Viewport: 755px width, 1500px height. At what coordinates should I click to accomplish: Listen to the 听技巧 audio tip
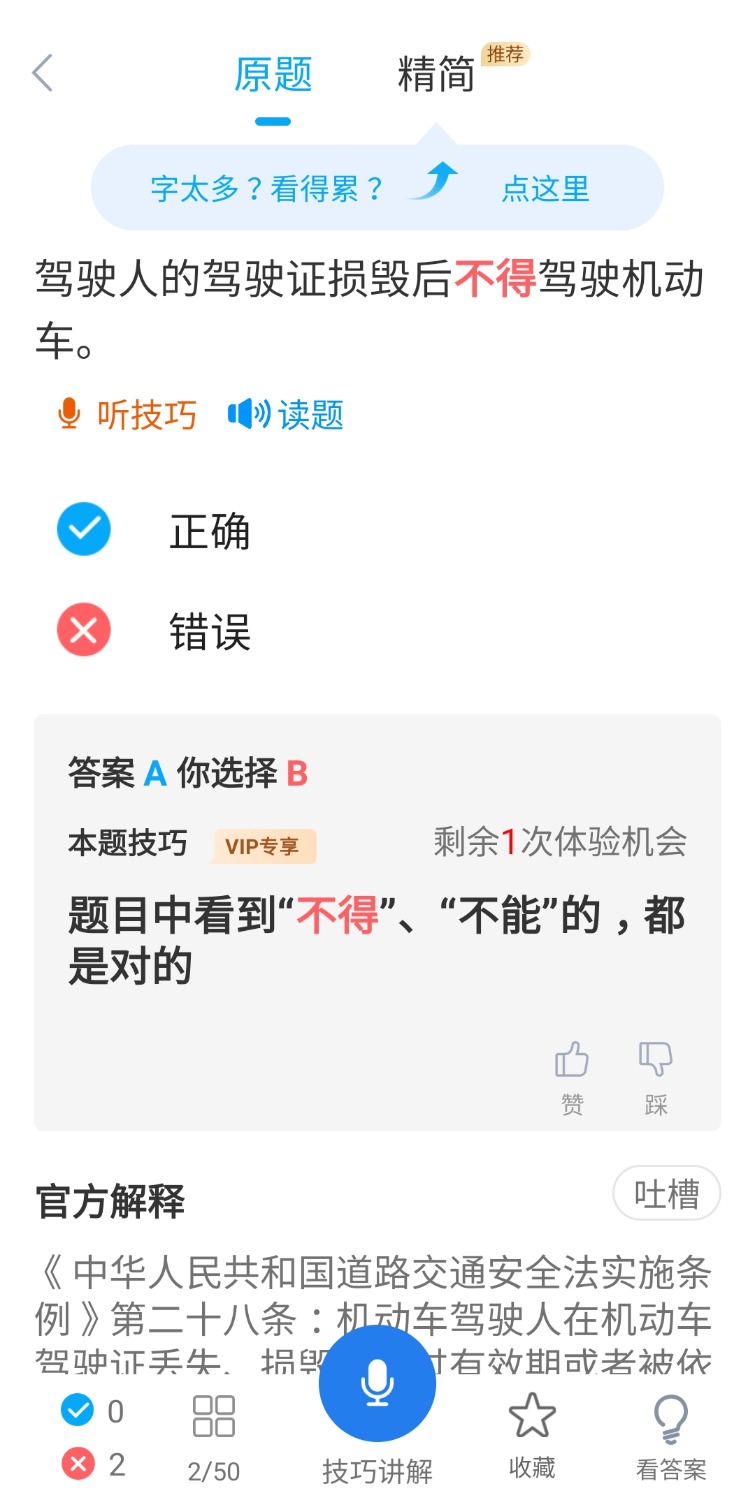pyautogui.click(x=127, y=414)
